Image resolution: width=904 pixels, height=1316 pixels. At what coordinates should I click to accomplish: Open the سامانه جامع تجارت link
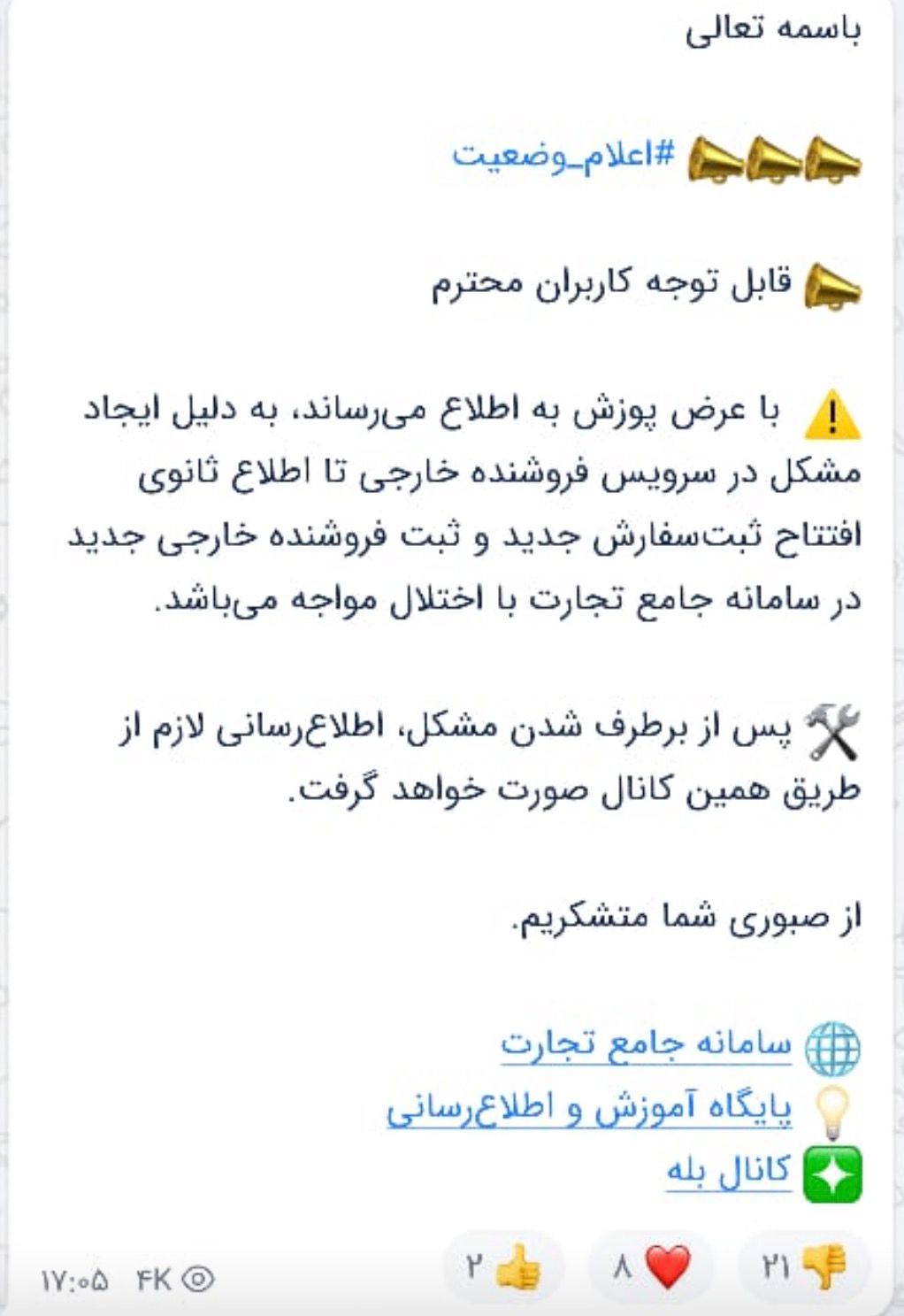[646, 1044]
